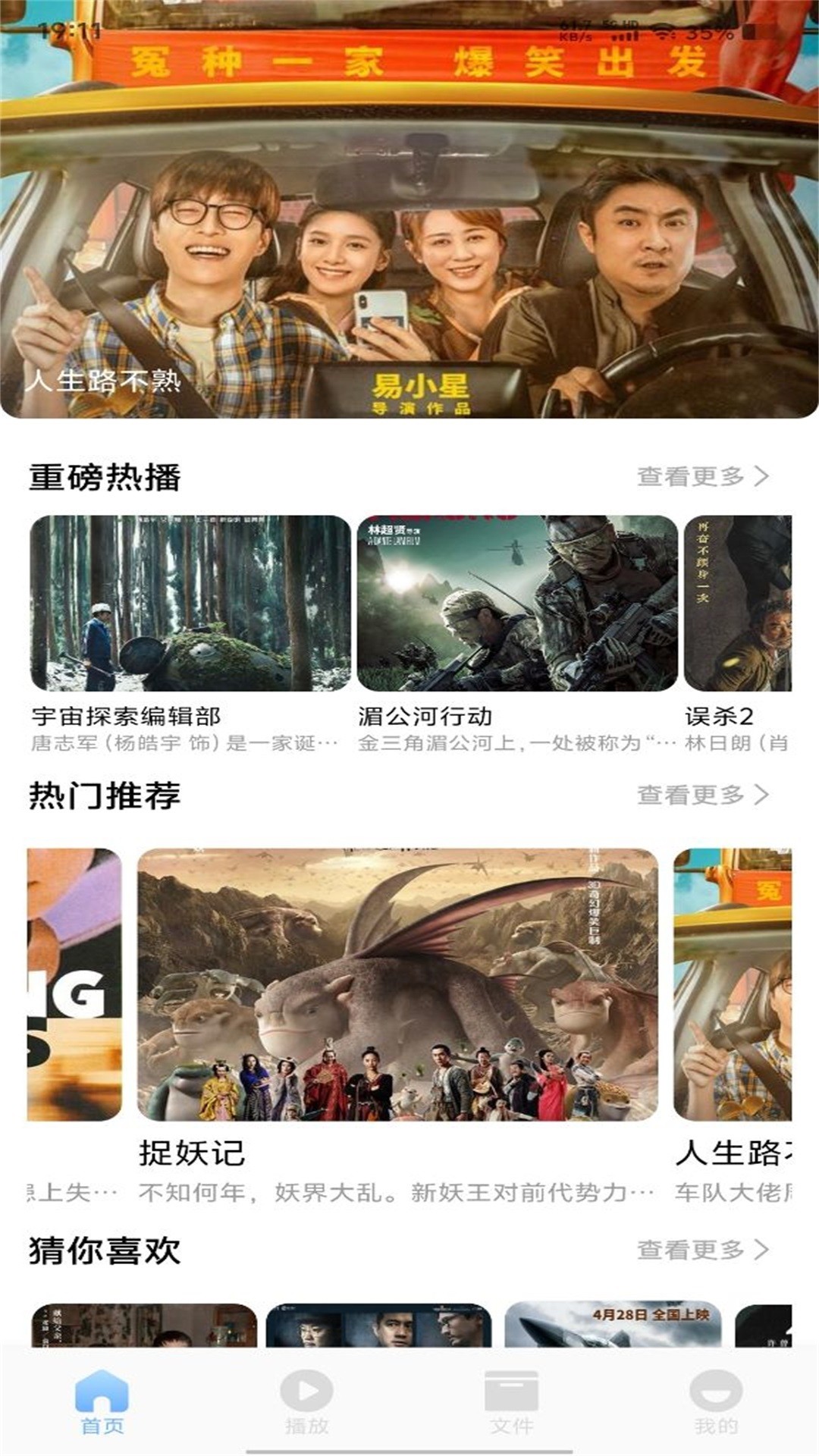
Task: Open the 人生路不熟 banner
Action: click(409, 227)
